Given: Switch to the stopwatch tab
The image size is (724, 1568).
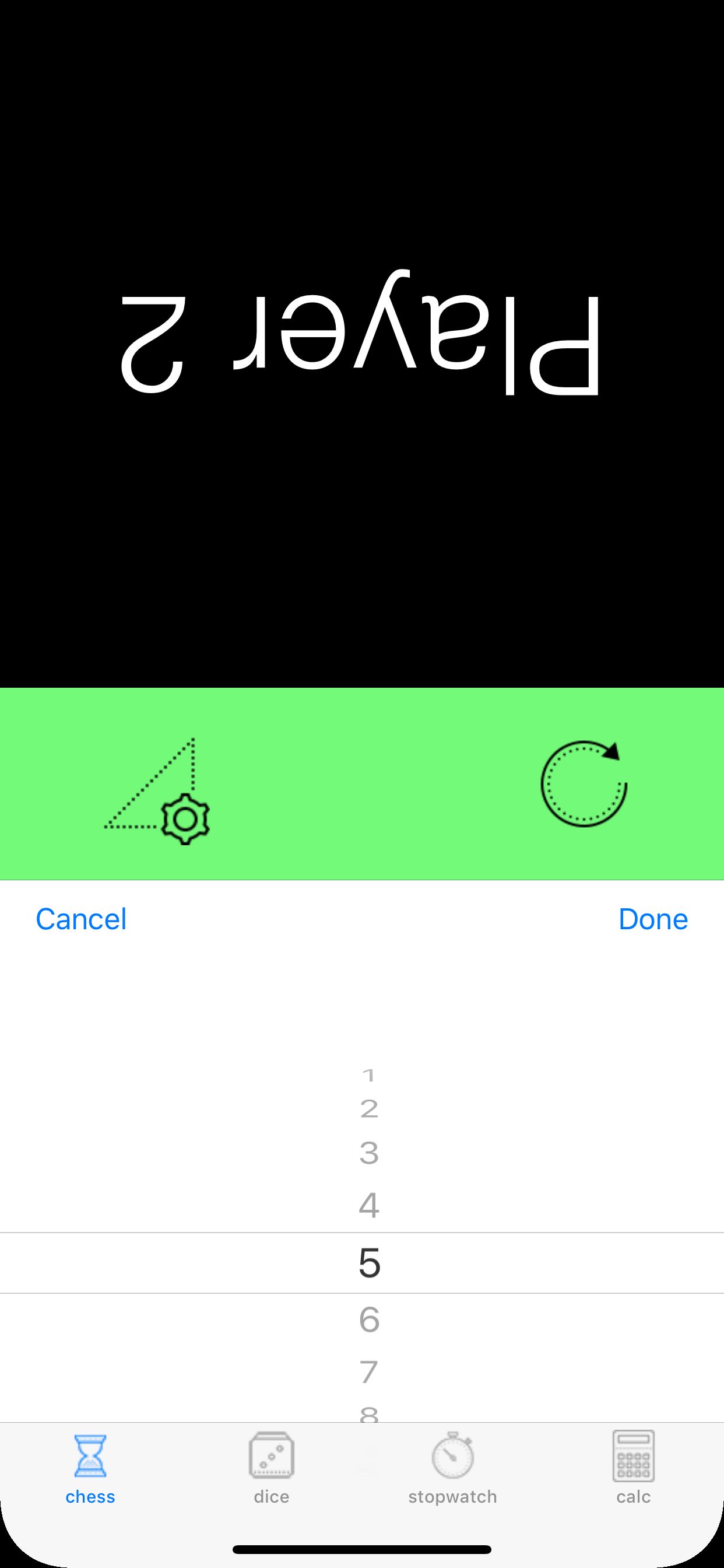Looking at the screenshot, I should click(453, 1468).
